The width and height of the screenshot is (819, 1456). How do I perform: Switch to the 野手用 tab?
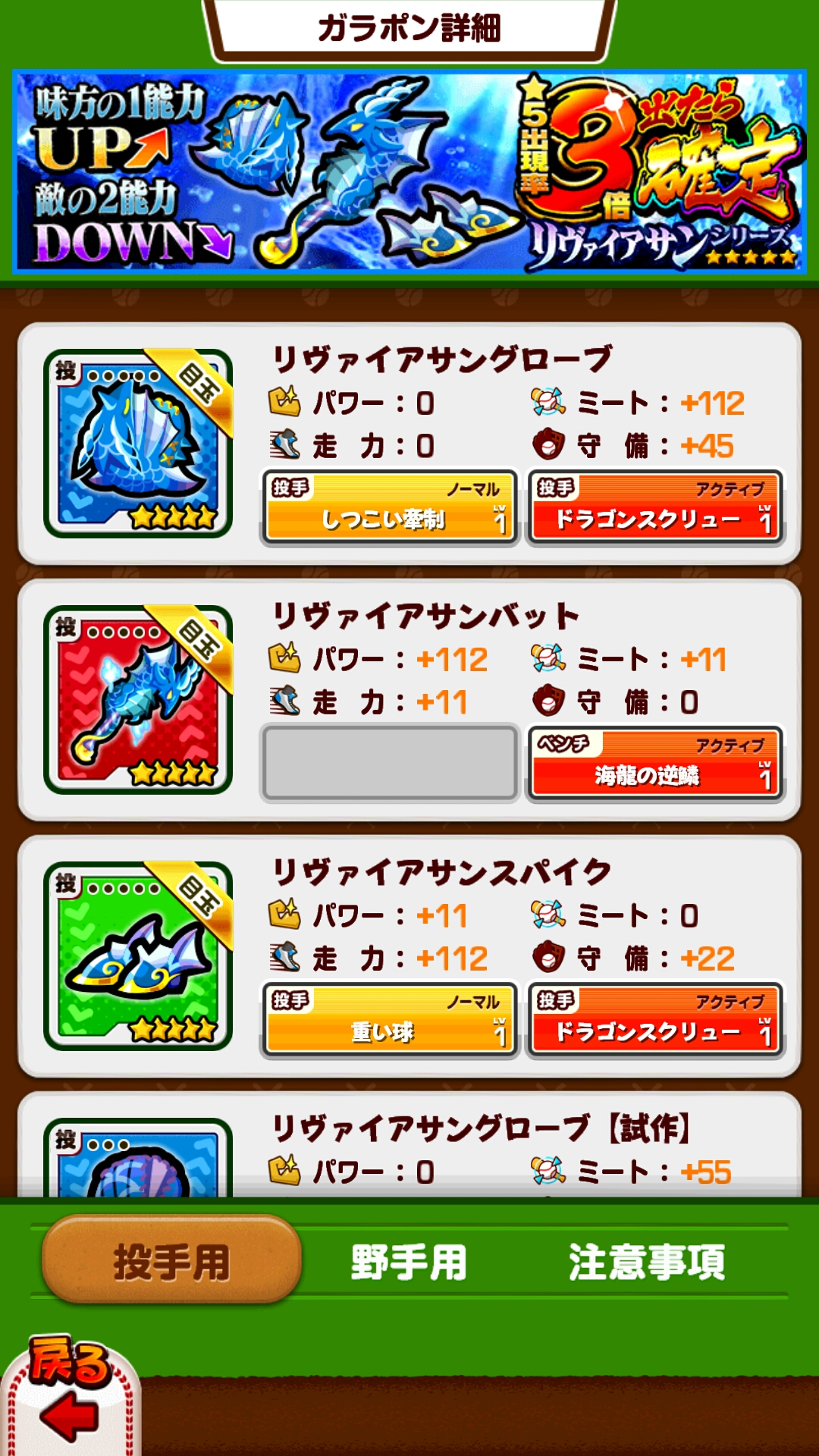(x=408, y=1263)
